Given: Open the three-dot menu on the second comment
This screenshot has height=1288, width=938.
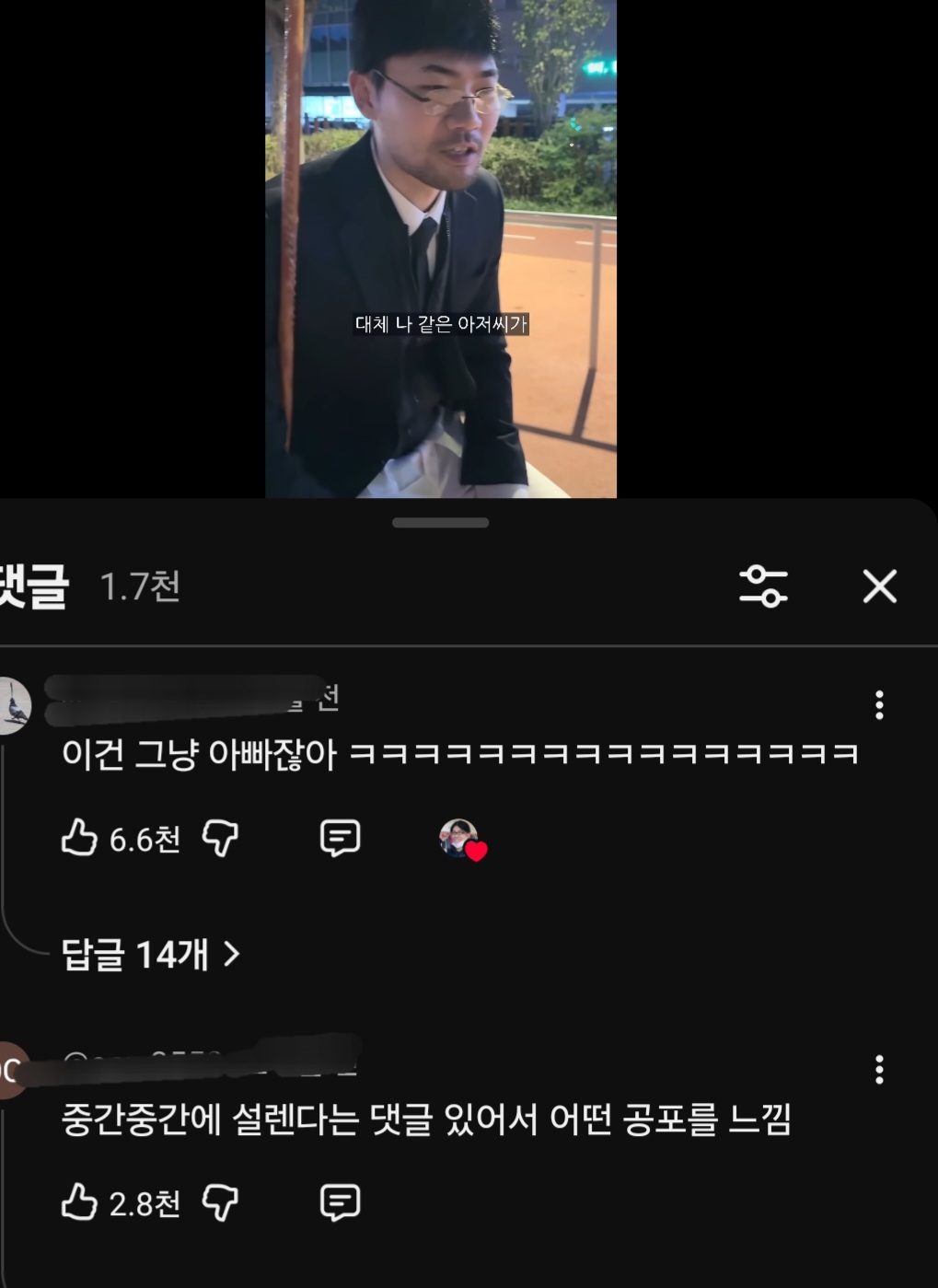Looking at the screenshot, I should tap(879, 1068).
